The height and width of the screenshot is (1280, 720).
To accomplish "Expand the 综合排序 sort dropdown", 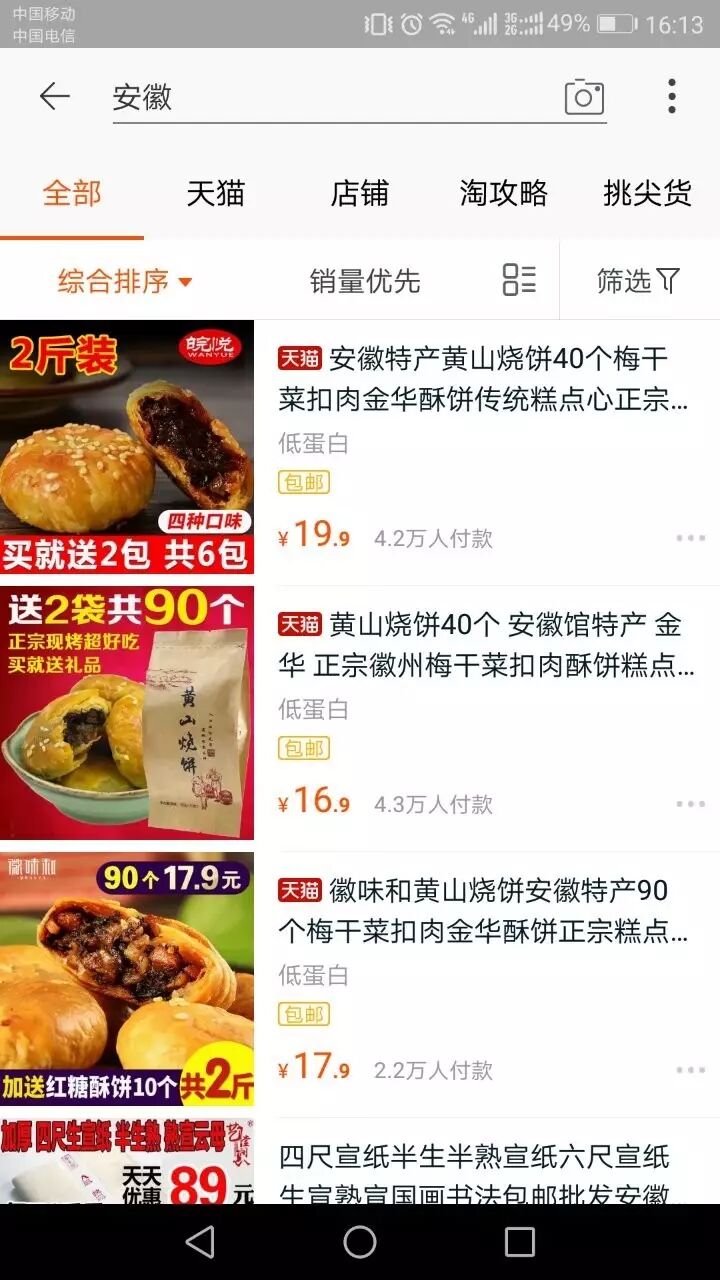I will 124,281.
